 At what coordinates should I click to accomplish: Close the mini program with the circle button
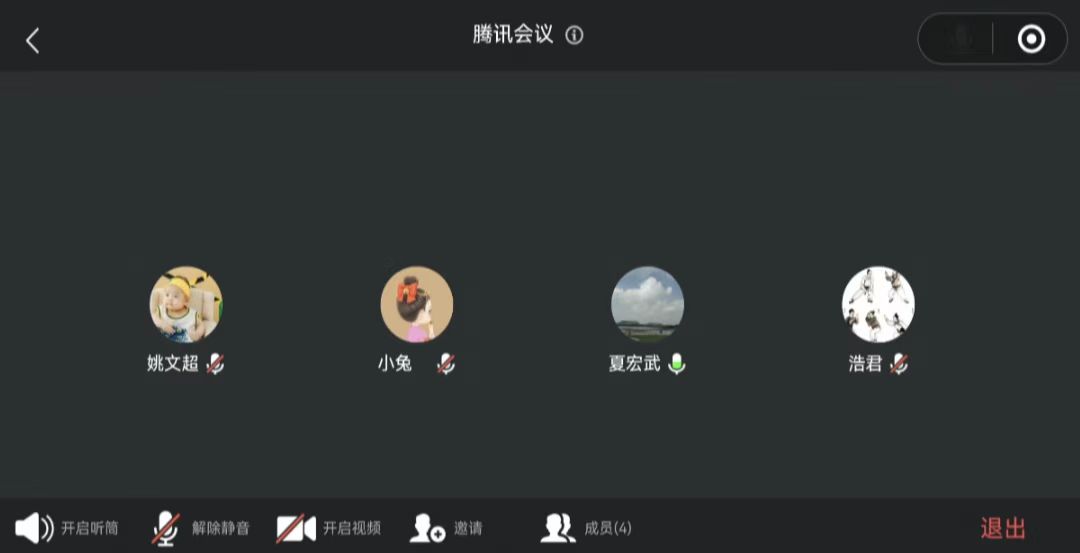[x=1030, y=39]
